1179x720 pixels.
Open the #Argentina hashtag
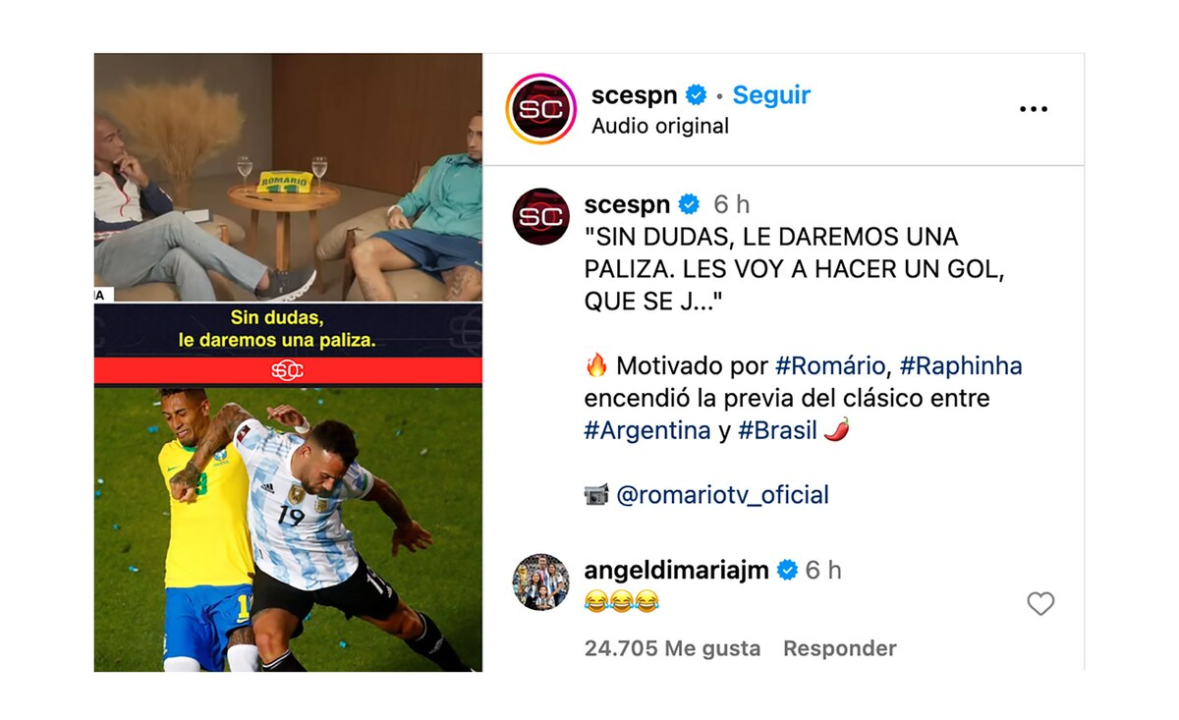(x=646, y=430)
